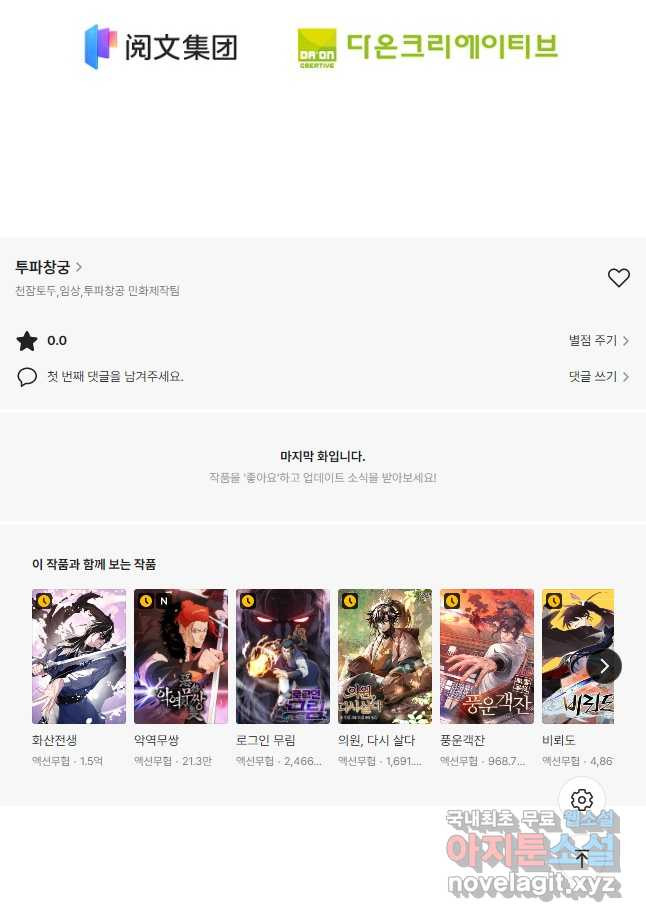This screenshot has width=646, height=922.
Task: Open the 투파창궁 title page
Action: tap(48, 267)
